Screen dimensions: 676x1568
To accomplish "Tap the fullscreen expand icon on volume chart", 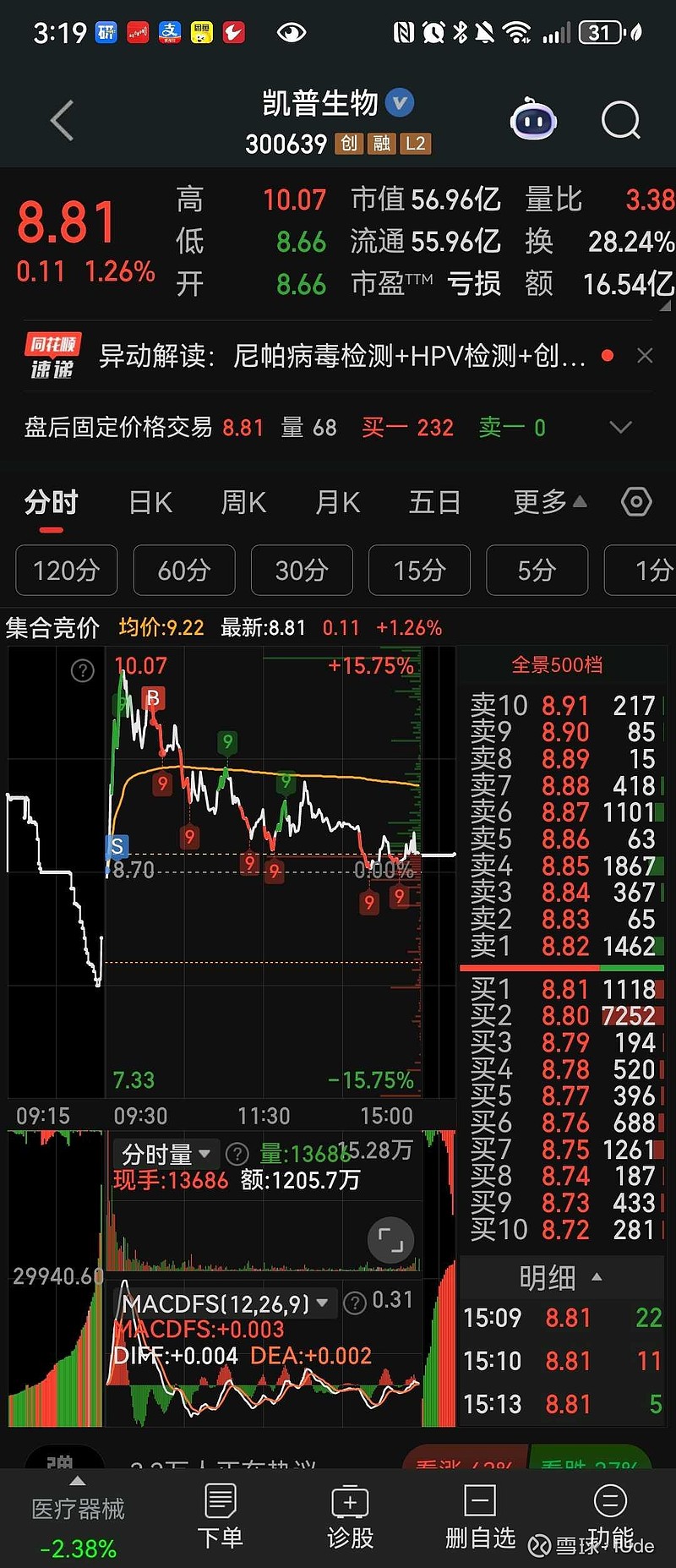I will tap(390, 1239).
